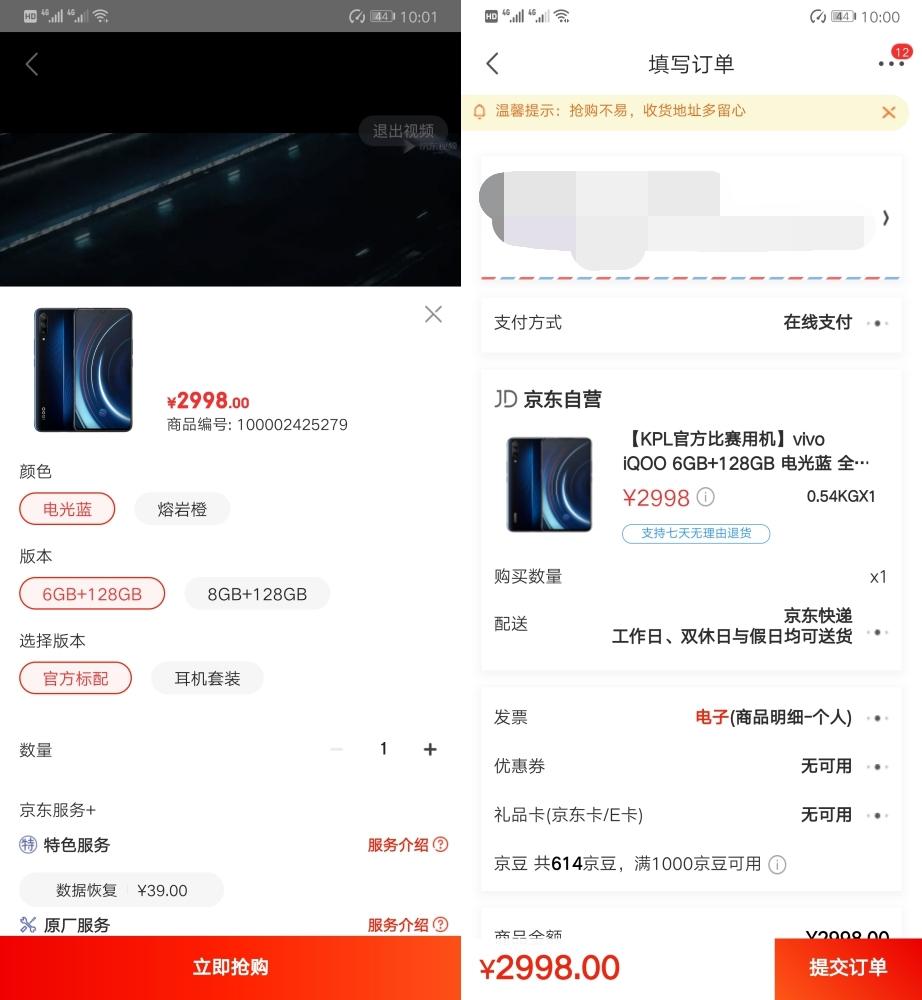Viewport: 922px width, 1000px height.
Task: Change the 支付方式 payment method
Action: click(x=690, y=322)
